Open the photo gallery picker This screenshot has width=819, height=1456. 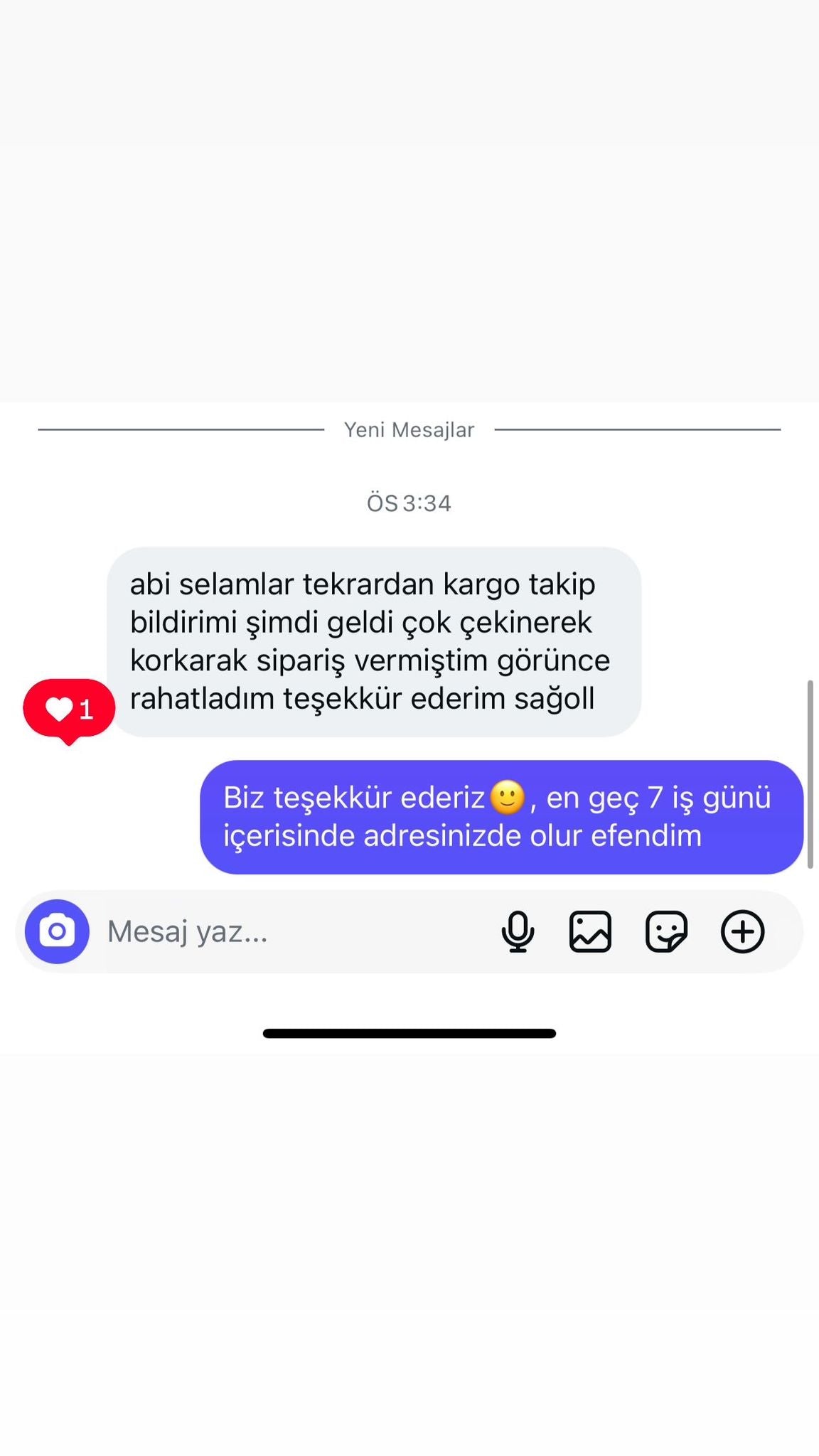tap(590, 931)
